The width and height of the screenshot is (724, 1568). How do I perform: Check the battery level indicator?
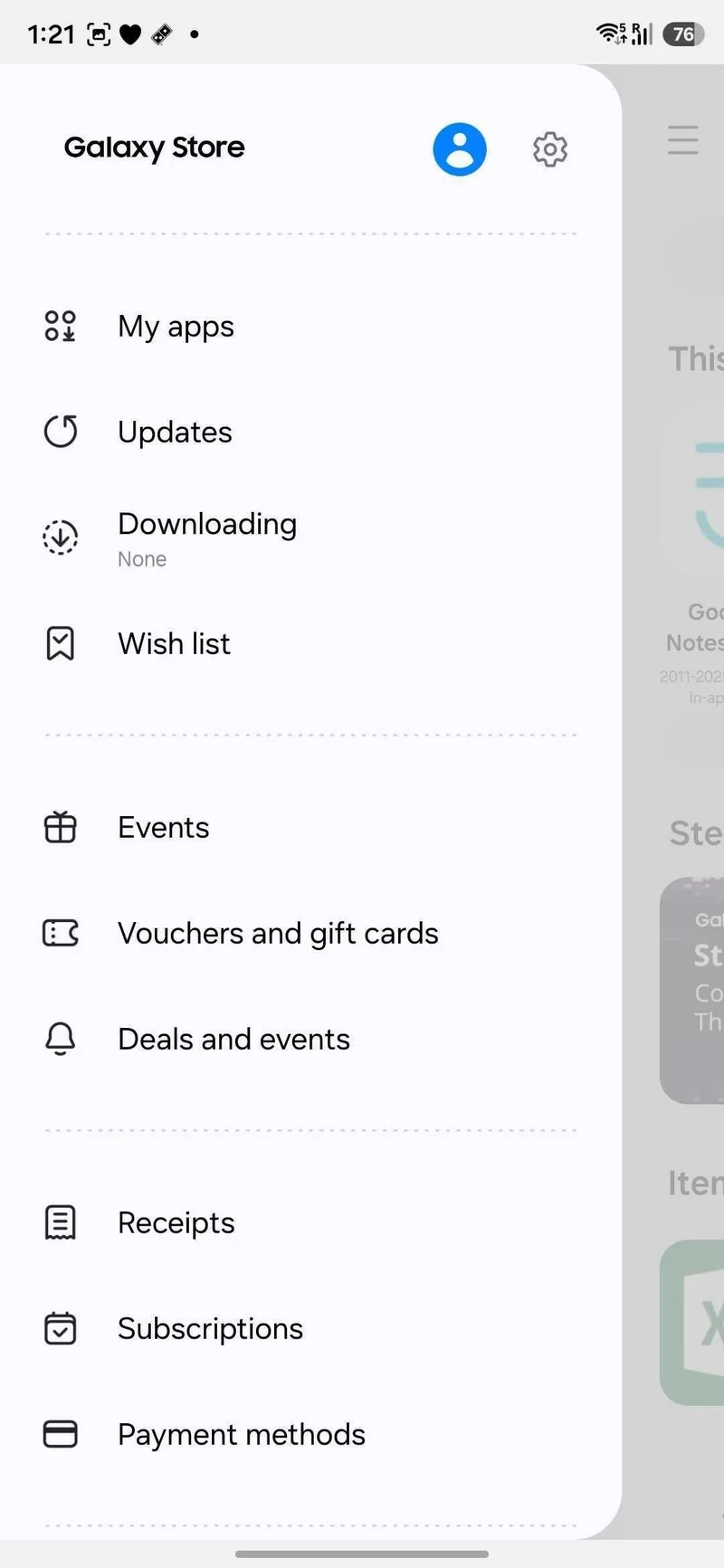(x=683, y=34)
